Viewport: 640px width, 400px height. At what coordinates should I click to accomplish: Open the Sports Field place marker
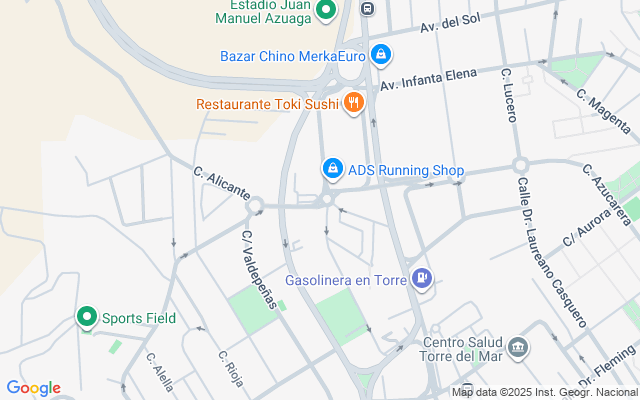(86, 318)
